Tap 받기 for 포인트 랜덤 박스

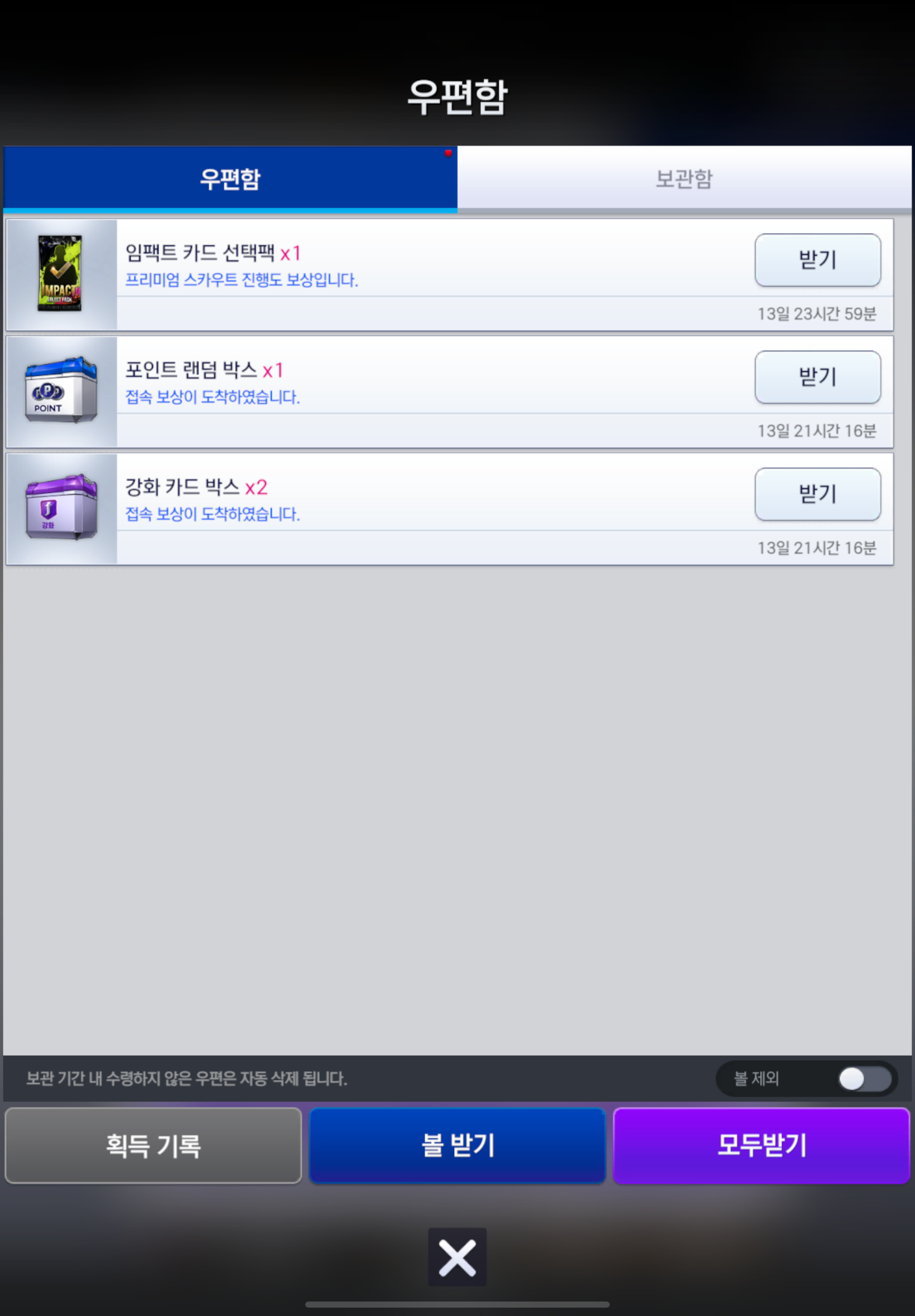pos(817,377)
